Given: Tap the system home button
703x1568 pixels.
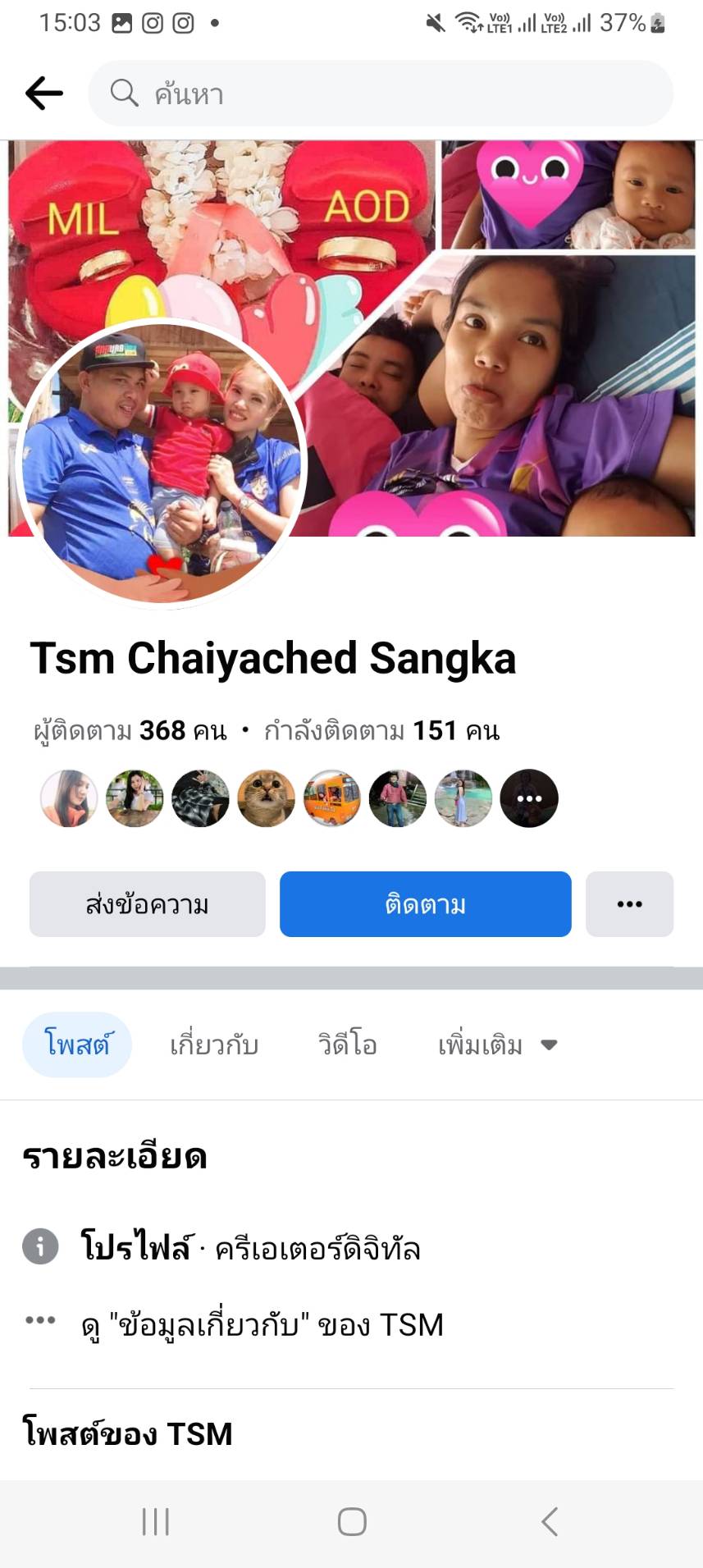Looking at the screenshot, I should pos(352,1521).
